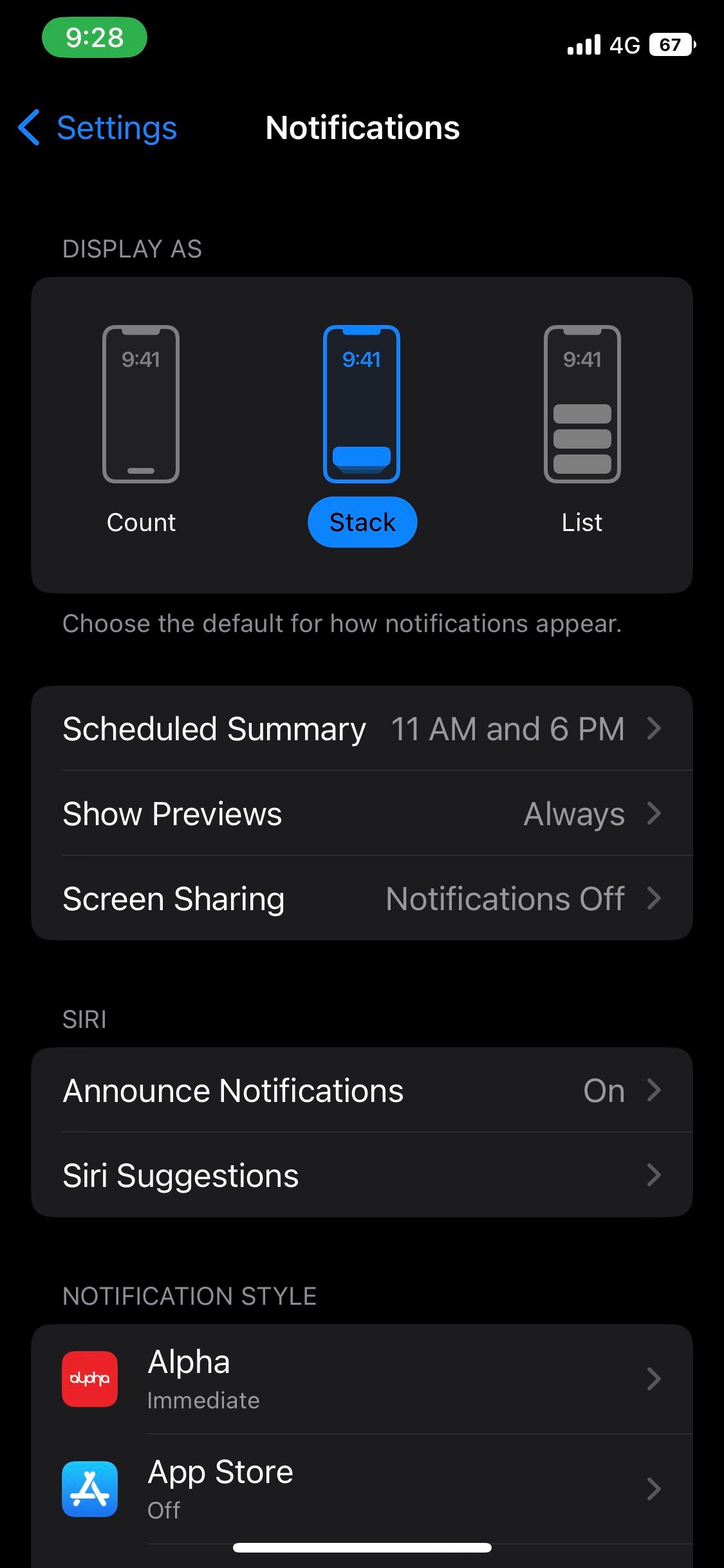Select the Stack display mode button
Image resolution: width=724 pixels, height=1568 pixels.
362,522
